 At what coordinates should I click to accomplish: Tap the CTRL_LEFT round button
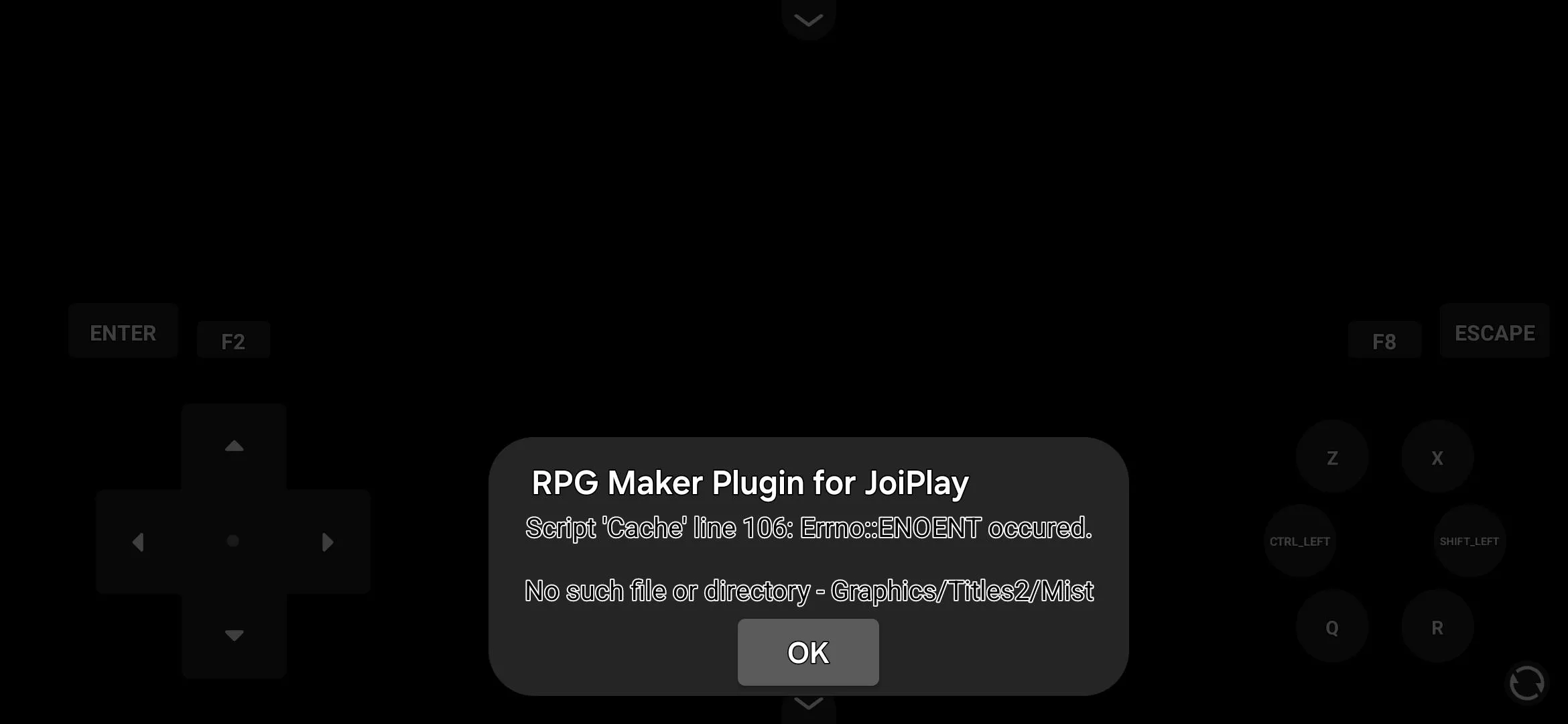(x=1300, y=541)
